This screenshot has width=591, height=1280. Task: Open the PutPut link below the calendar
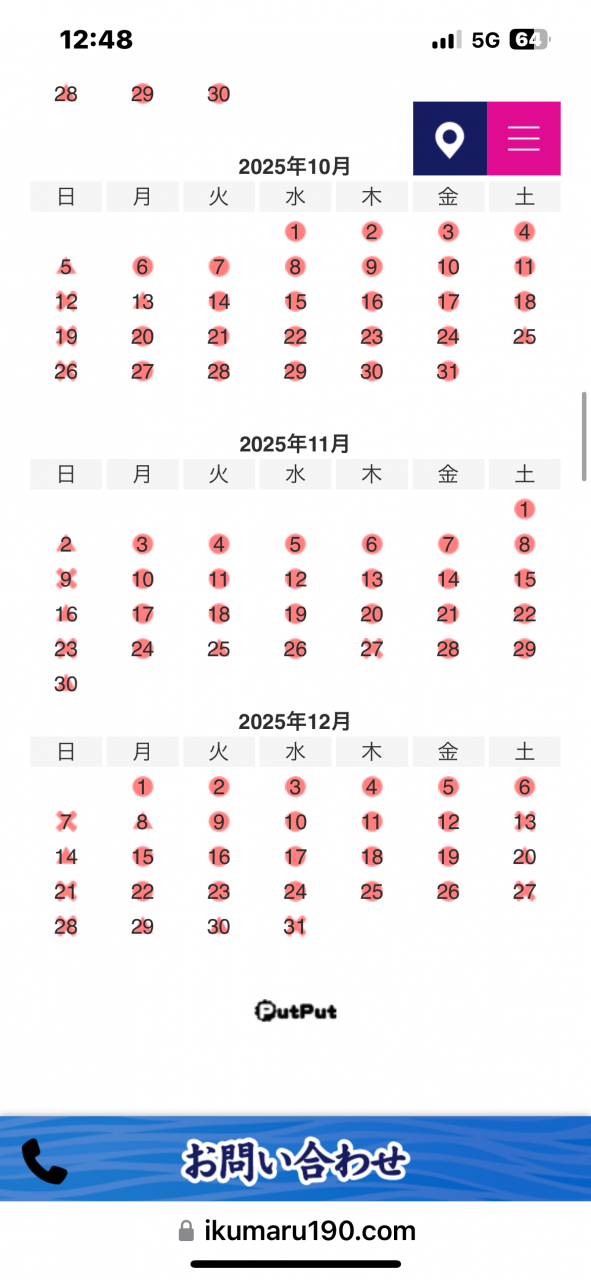(x=296, y=1011)
